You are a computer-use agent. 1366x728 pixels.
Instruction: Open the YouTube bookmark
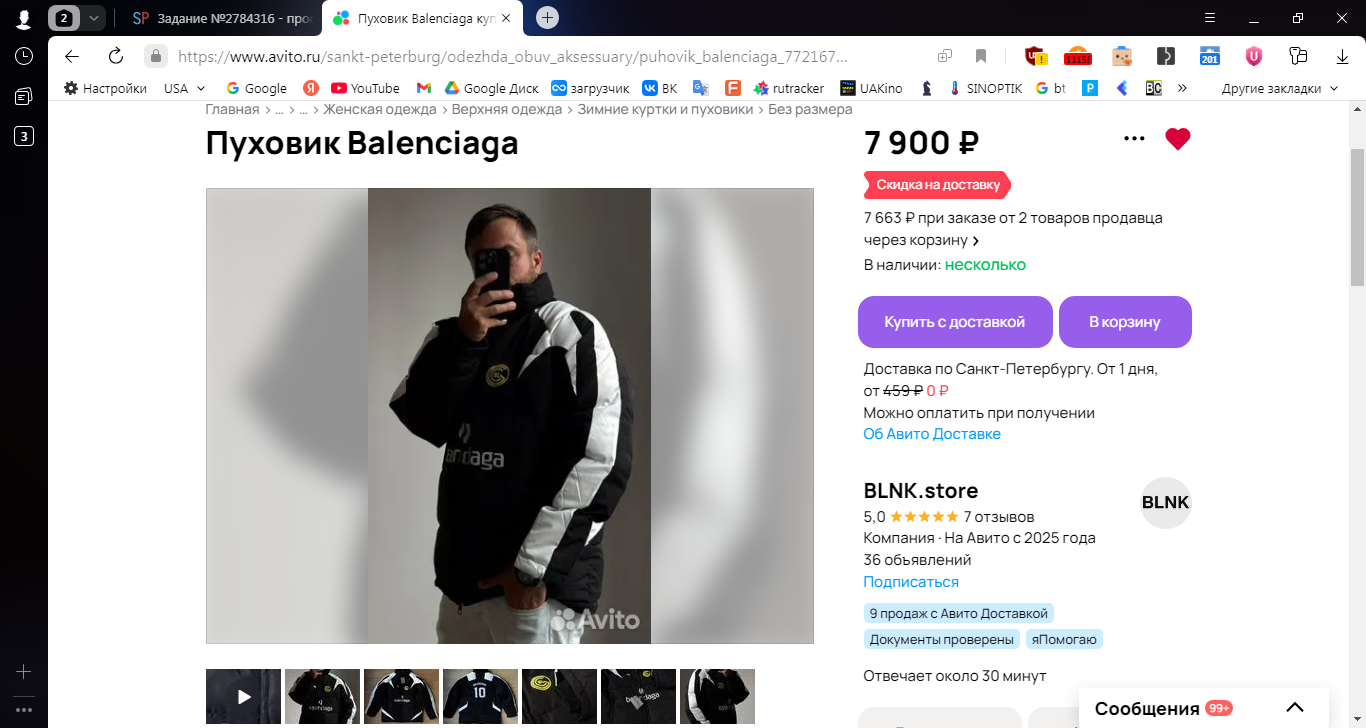pyautogui.click(x=365, y=88)
